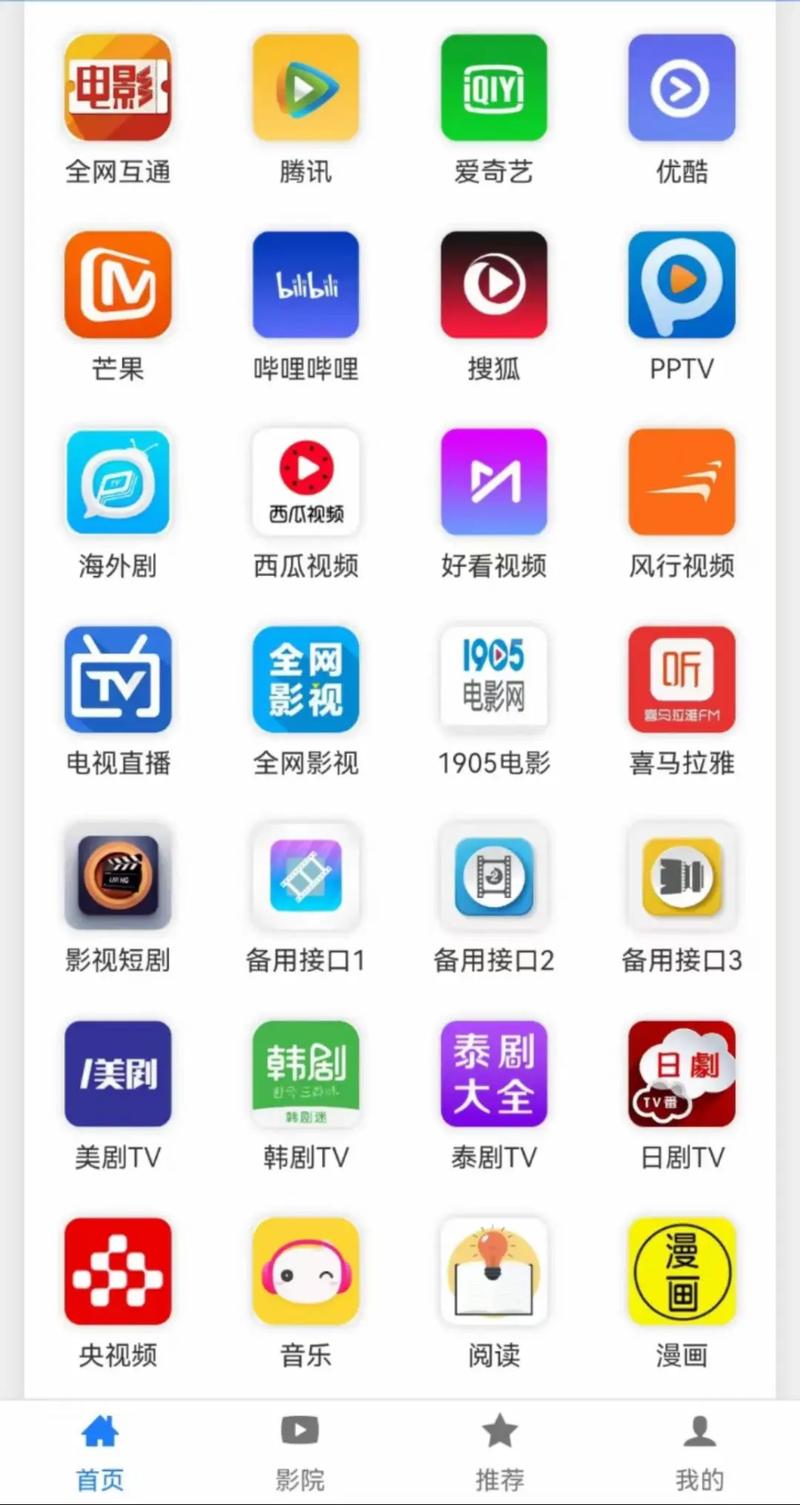This screenshot has height=1505, width=800.
Task: Select the 好看视频 icon
Action: pyautogui.click(x=494, y=481)
